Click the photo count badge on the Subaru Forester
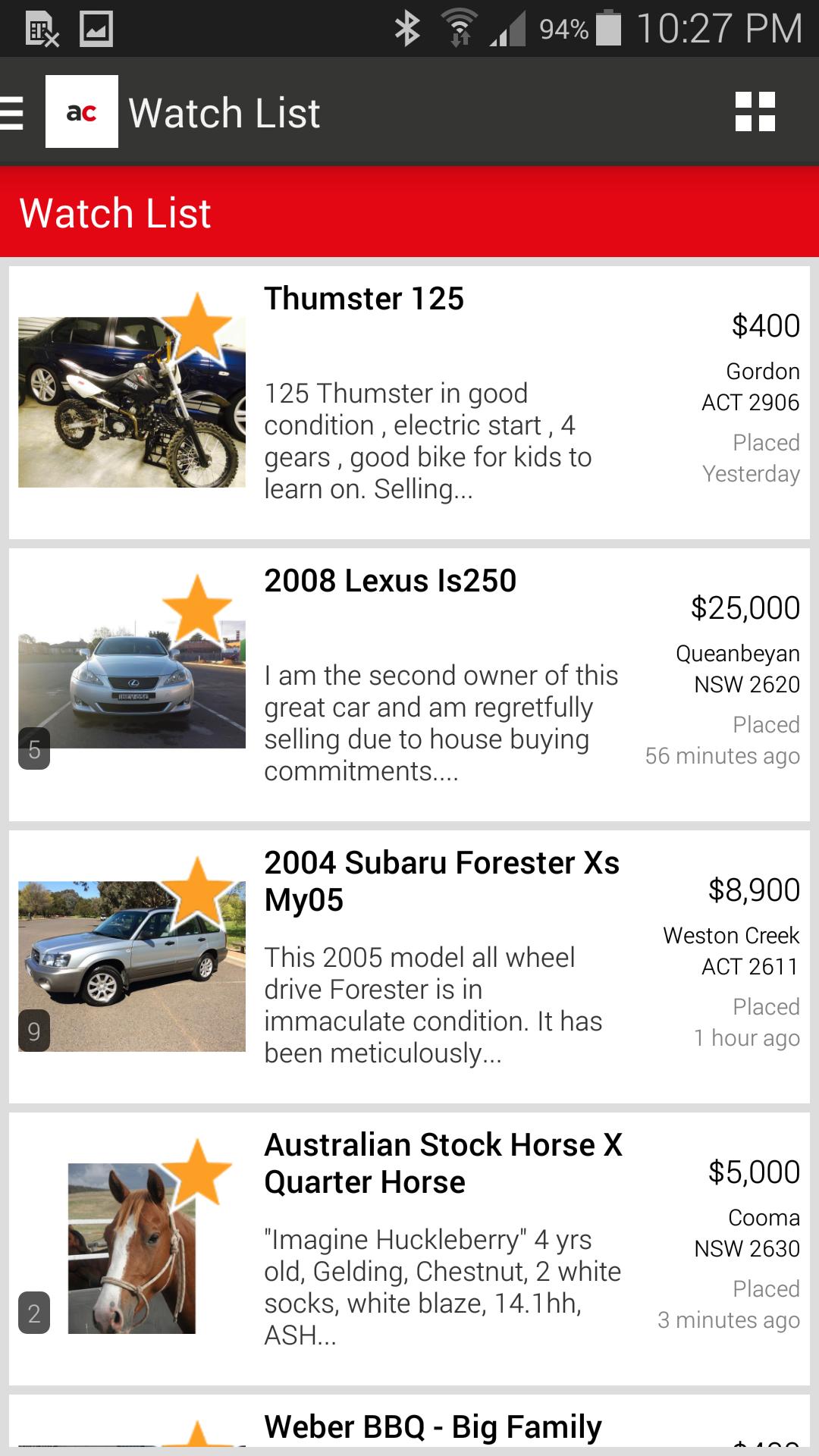 point(33,1031)
